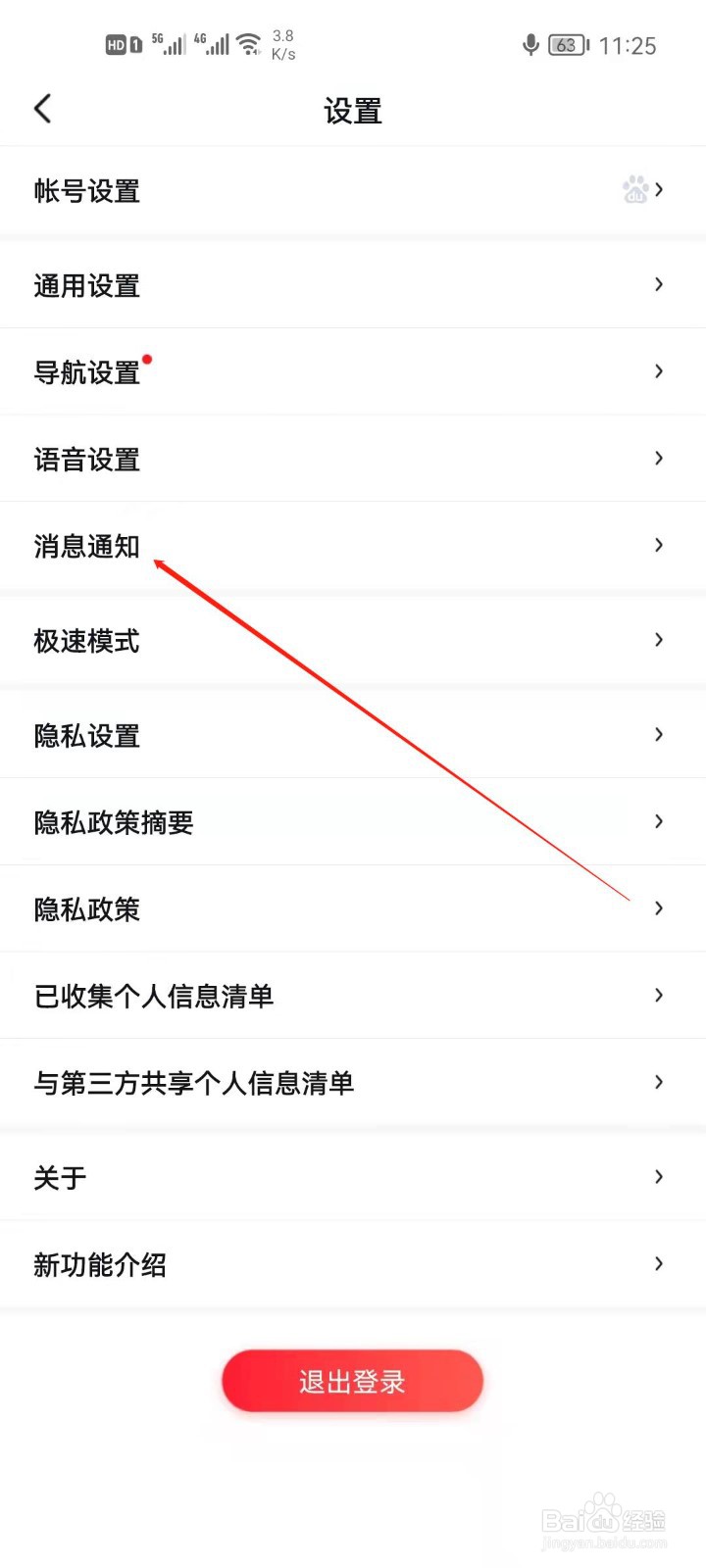Viewport: 706px width, 1568px height.
Task: Tap the 5G signal strength icon
Action: pyautogui.click(x=169, y=43)
